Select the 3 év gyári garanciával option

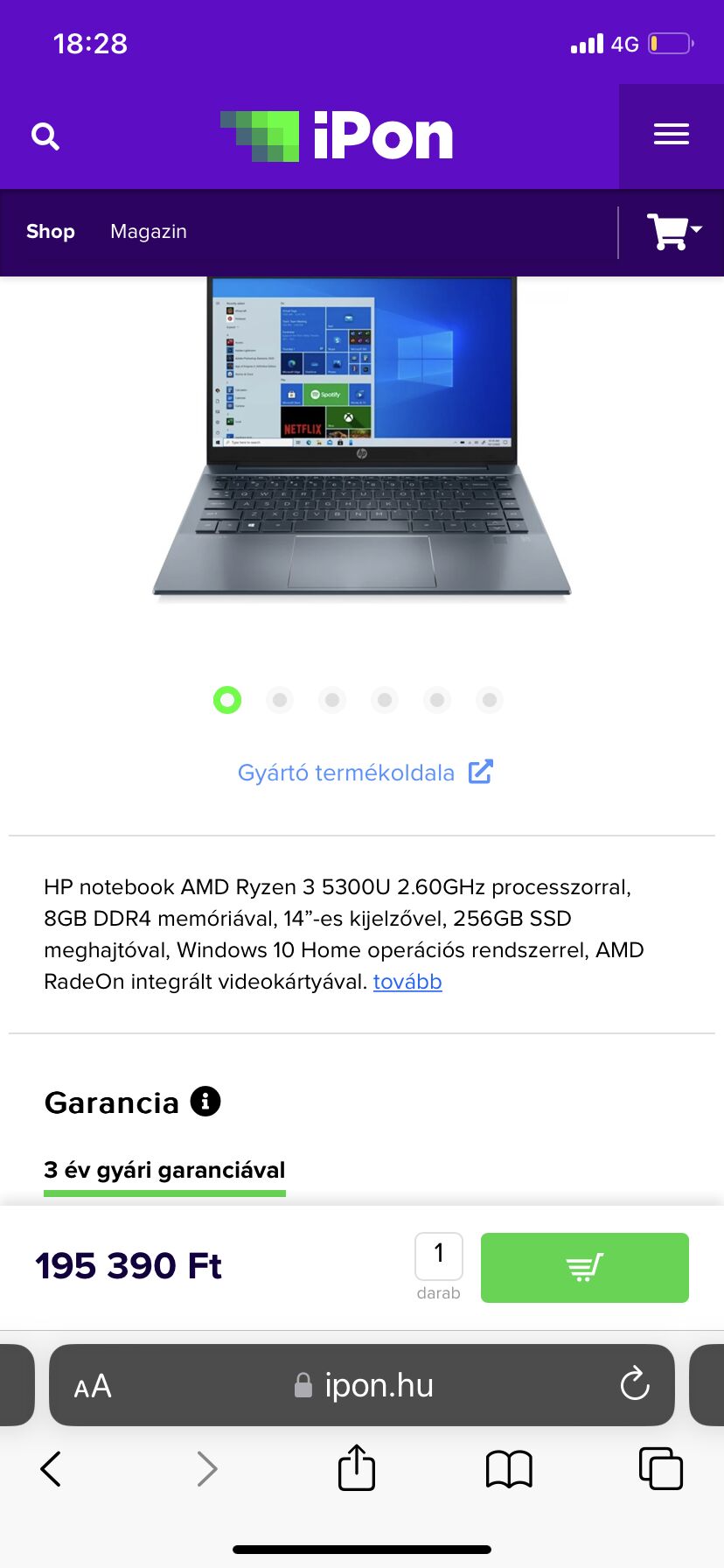(164, 1172)
